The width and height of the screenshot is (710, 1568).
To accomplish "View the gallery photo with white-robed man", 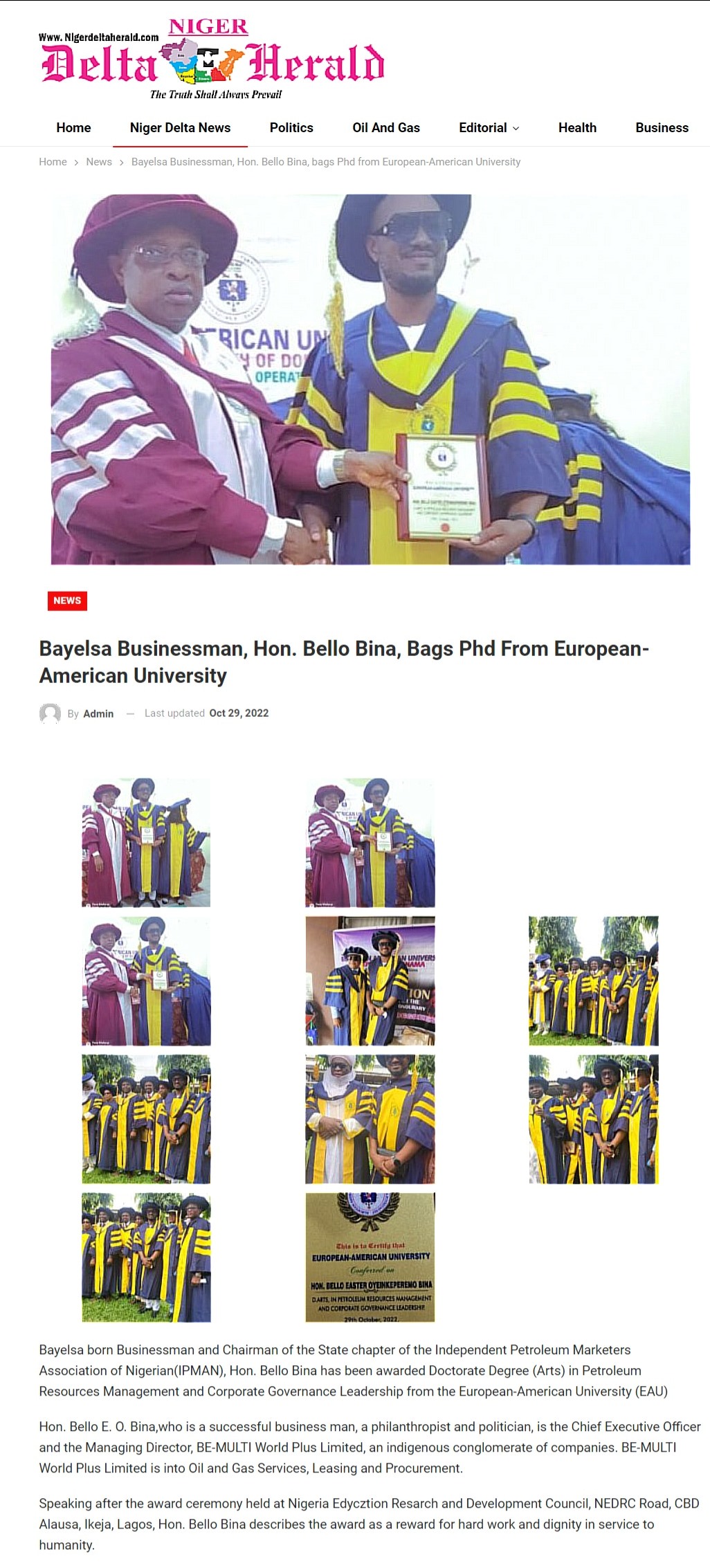I will pyautogui.click(x=370, y=1119).
